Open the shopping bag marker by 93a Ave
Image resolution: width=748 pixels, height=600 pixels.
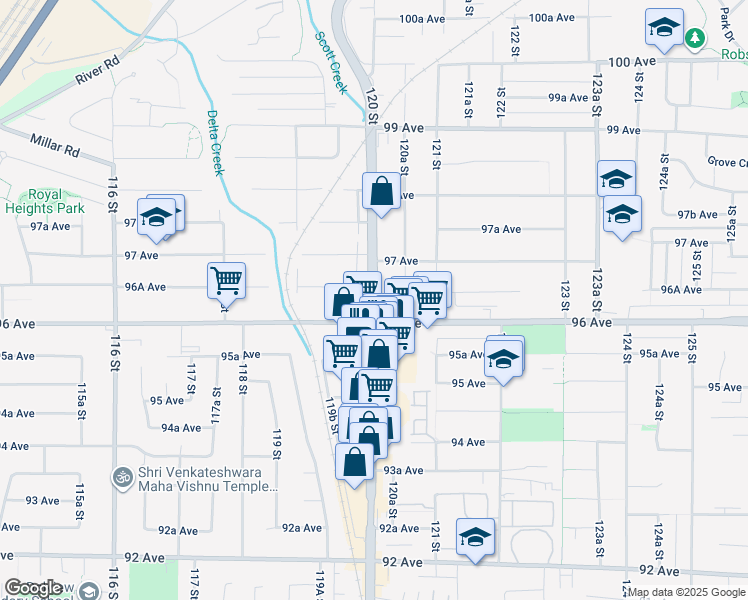point(354,465)
